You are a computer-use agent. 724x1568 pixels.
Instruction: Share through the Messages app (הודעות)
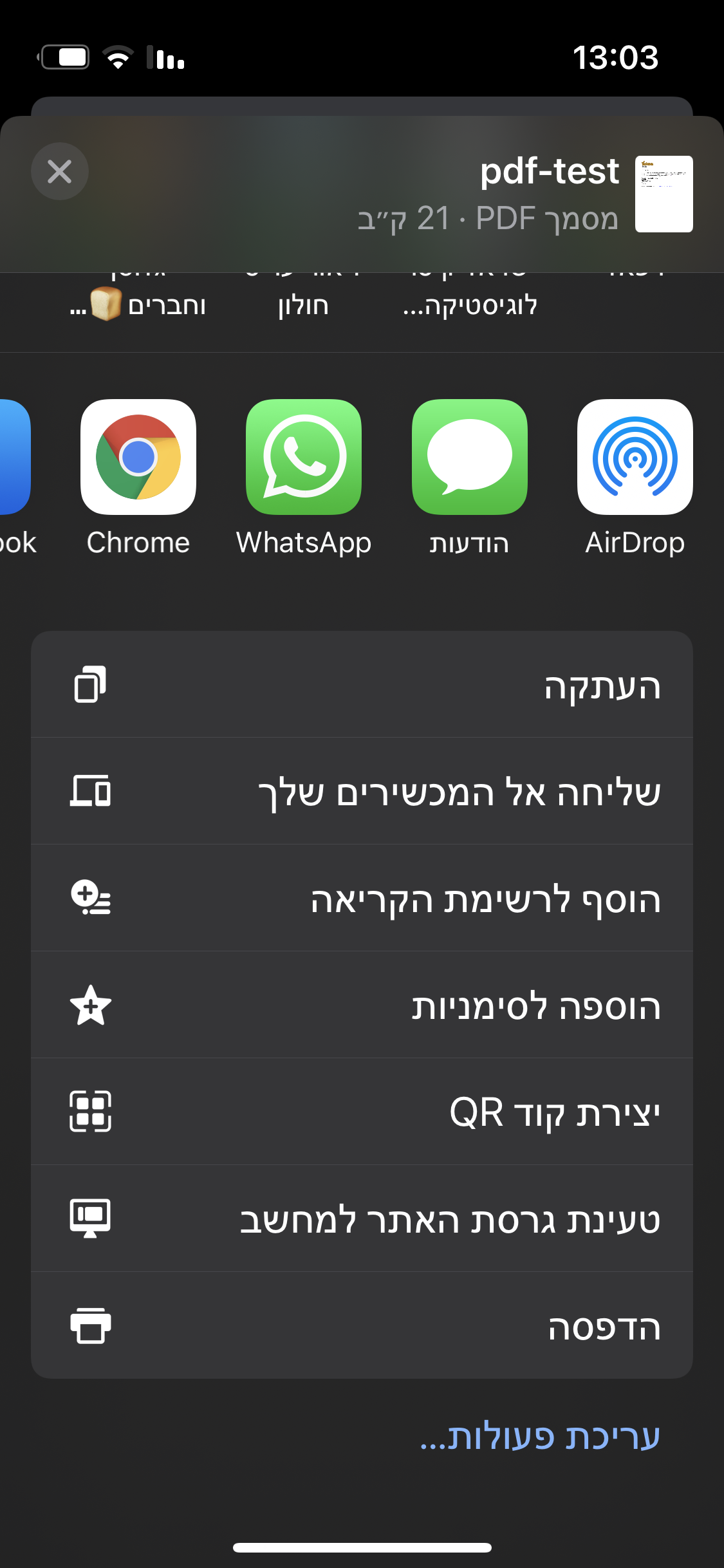tap(469, 458)
